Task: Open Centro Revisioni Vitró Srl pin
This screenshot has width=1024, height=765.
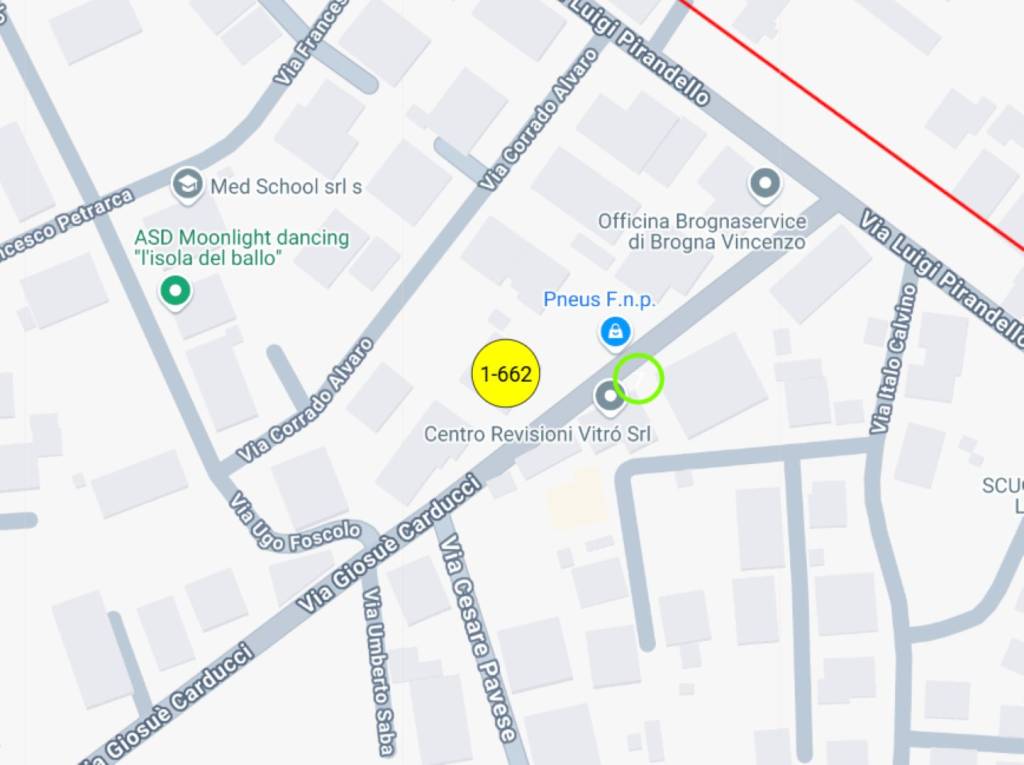Action: (x=609, y=397)
